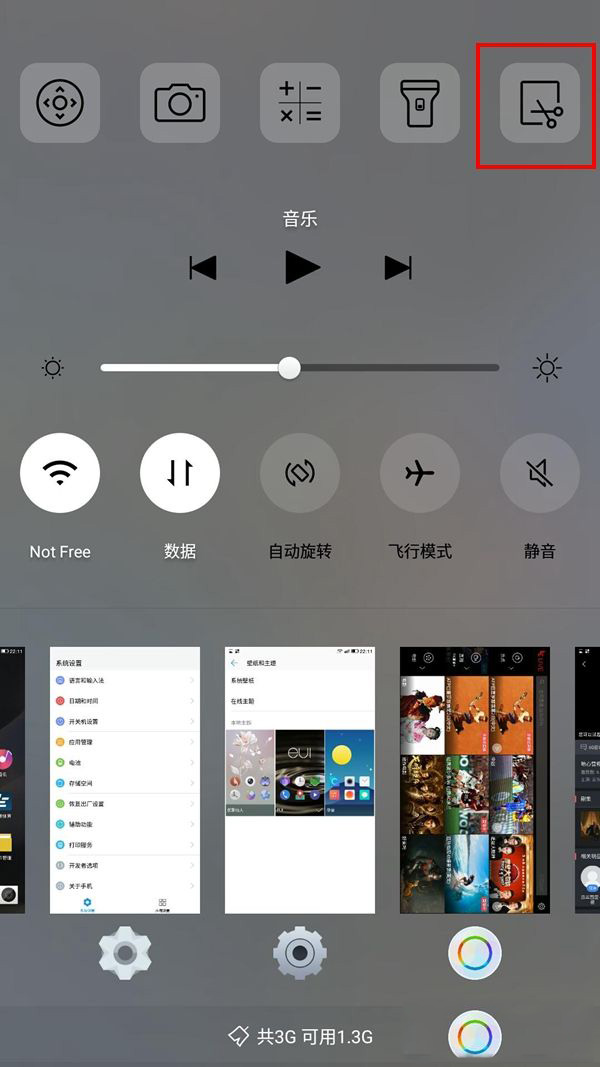The height and width of the screenshot is (1067, 600).
Task: Toggle Wi-Fi Not Free off
Action: tap(60, 473)
